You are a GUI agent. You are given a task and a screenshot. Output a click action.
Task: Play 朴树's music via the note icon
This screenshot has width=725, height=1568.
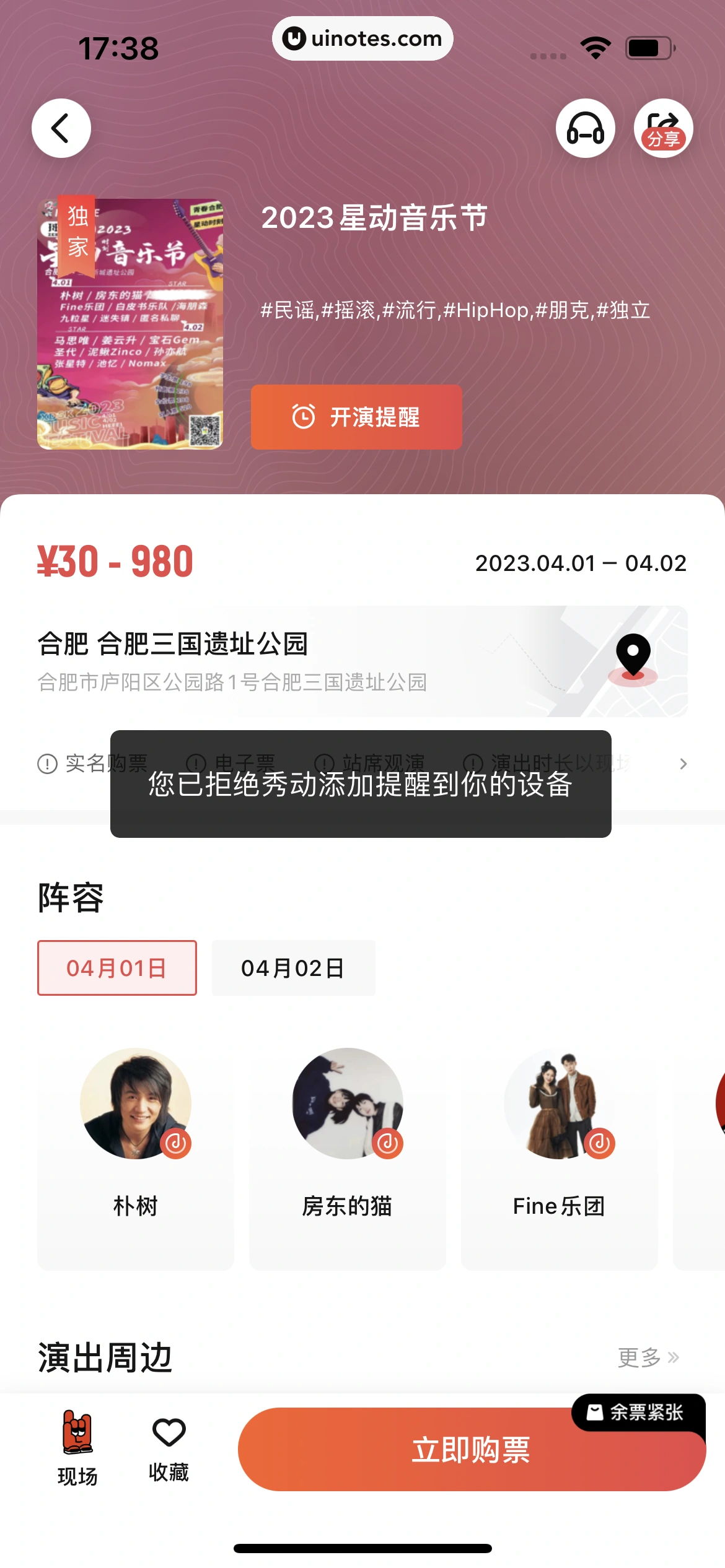coord(175,1143)
